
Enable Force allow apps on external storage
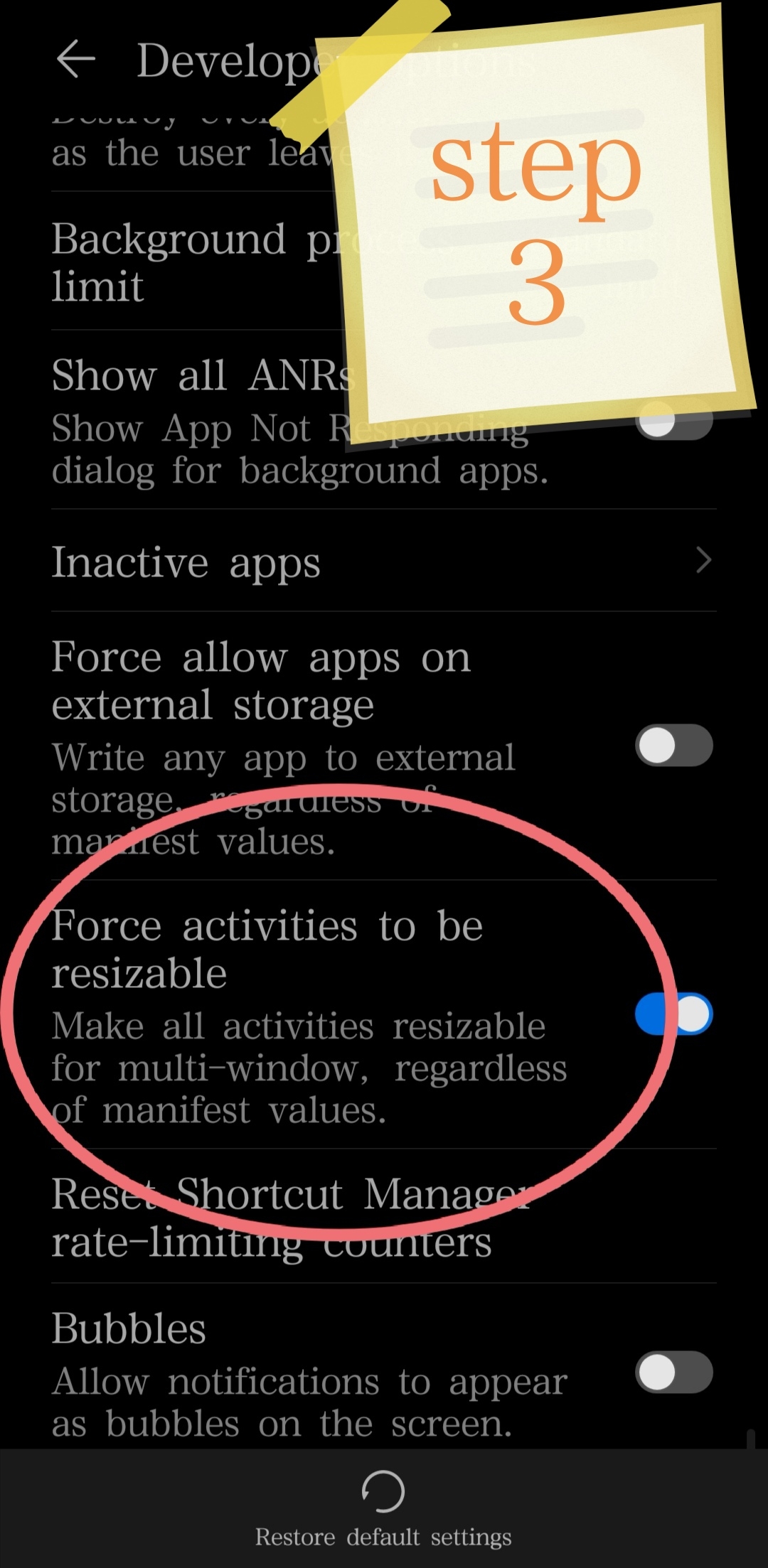673,745
